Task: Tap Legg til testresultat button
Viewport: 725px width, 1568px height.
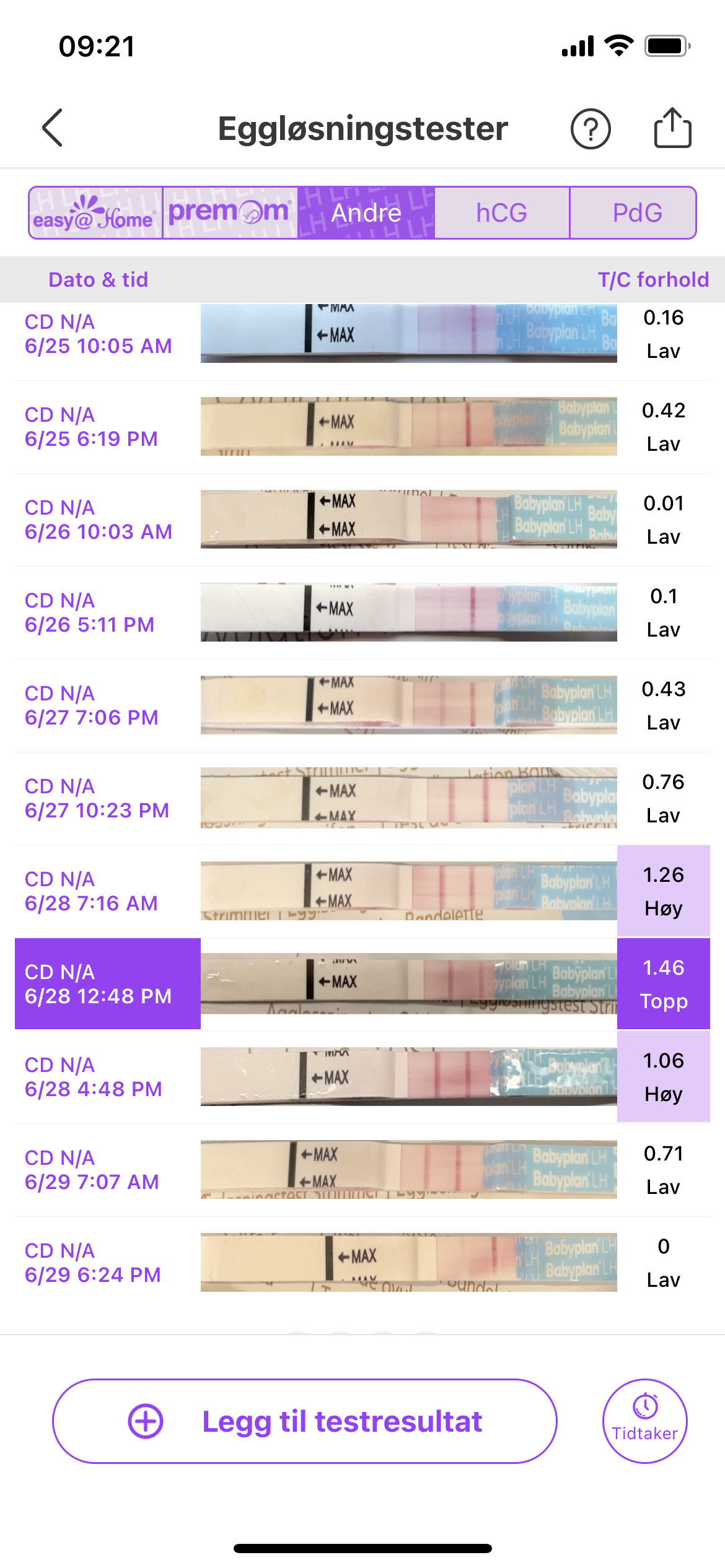Action: click(304, 1421)
